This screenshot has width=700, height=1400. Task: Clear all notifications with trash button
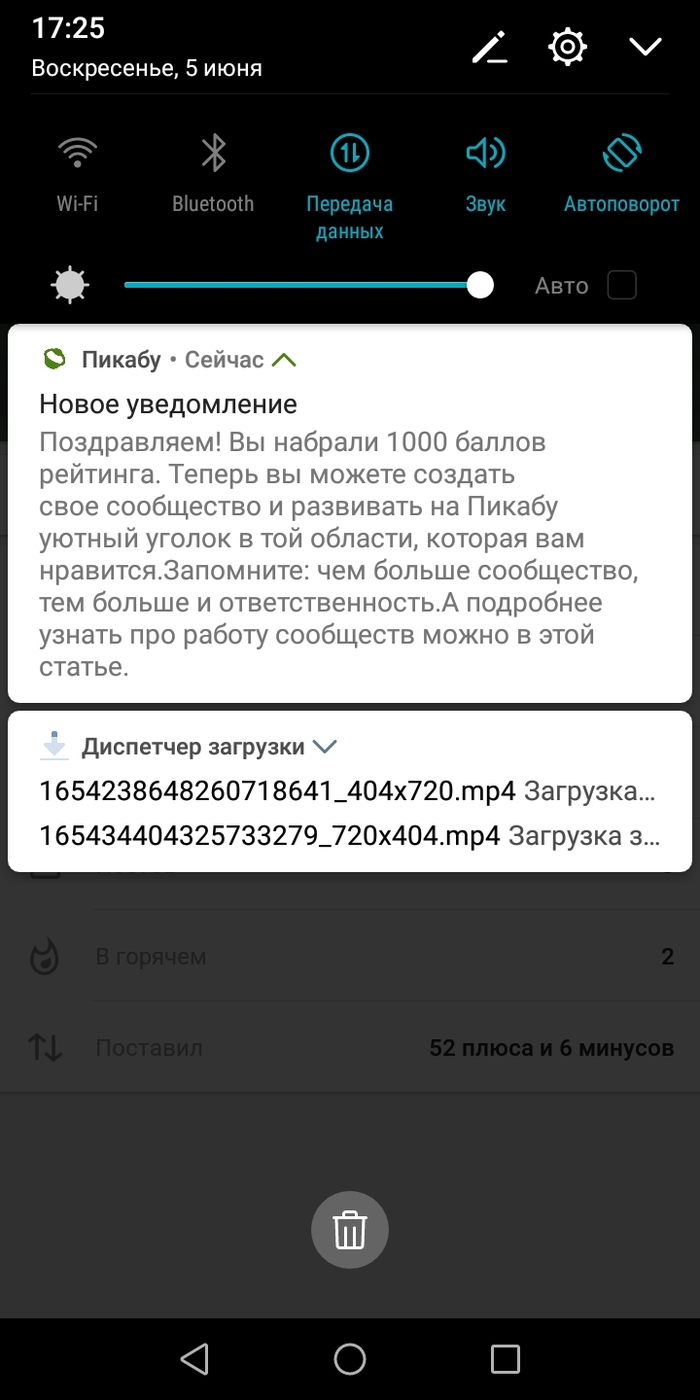point(349,1230)
